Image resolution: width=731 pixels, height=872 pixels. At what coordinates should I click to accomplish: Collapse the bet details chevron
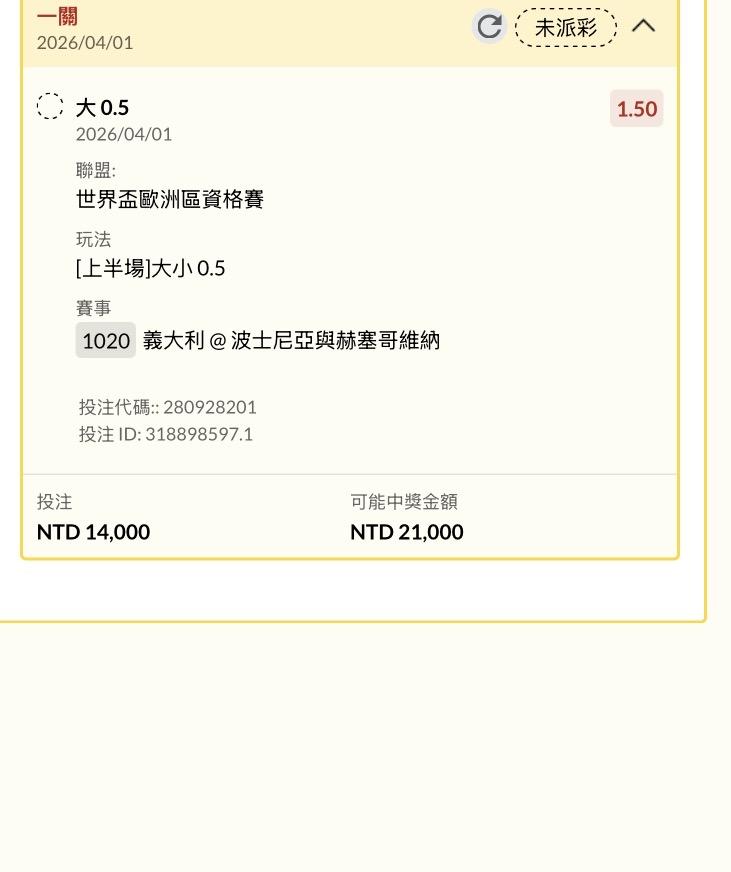(644, 27)
